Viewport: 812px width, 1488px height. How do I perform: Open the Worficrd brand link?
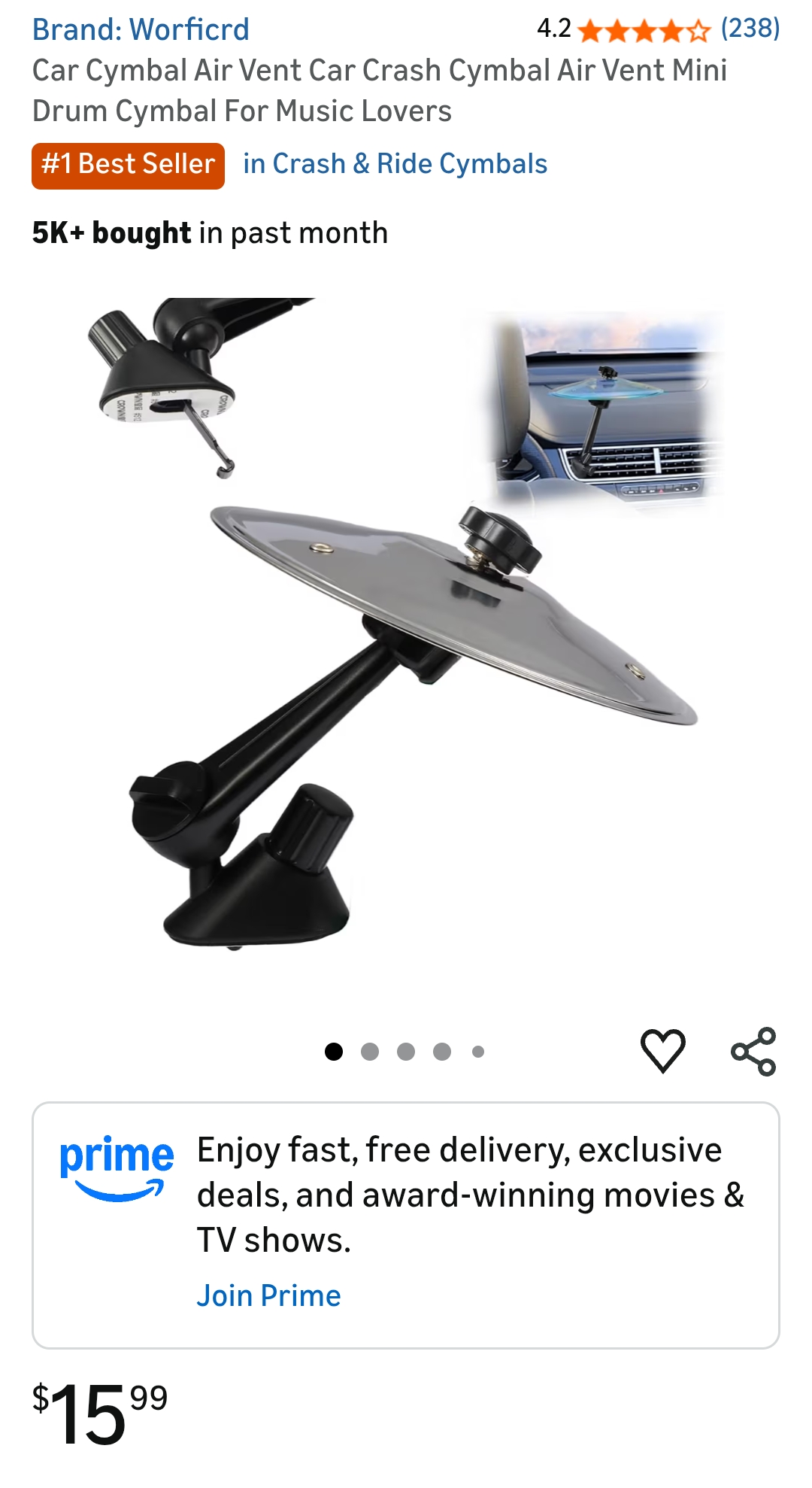[x=141, y=30]
